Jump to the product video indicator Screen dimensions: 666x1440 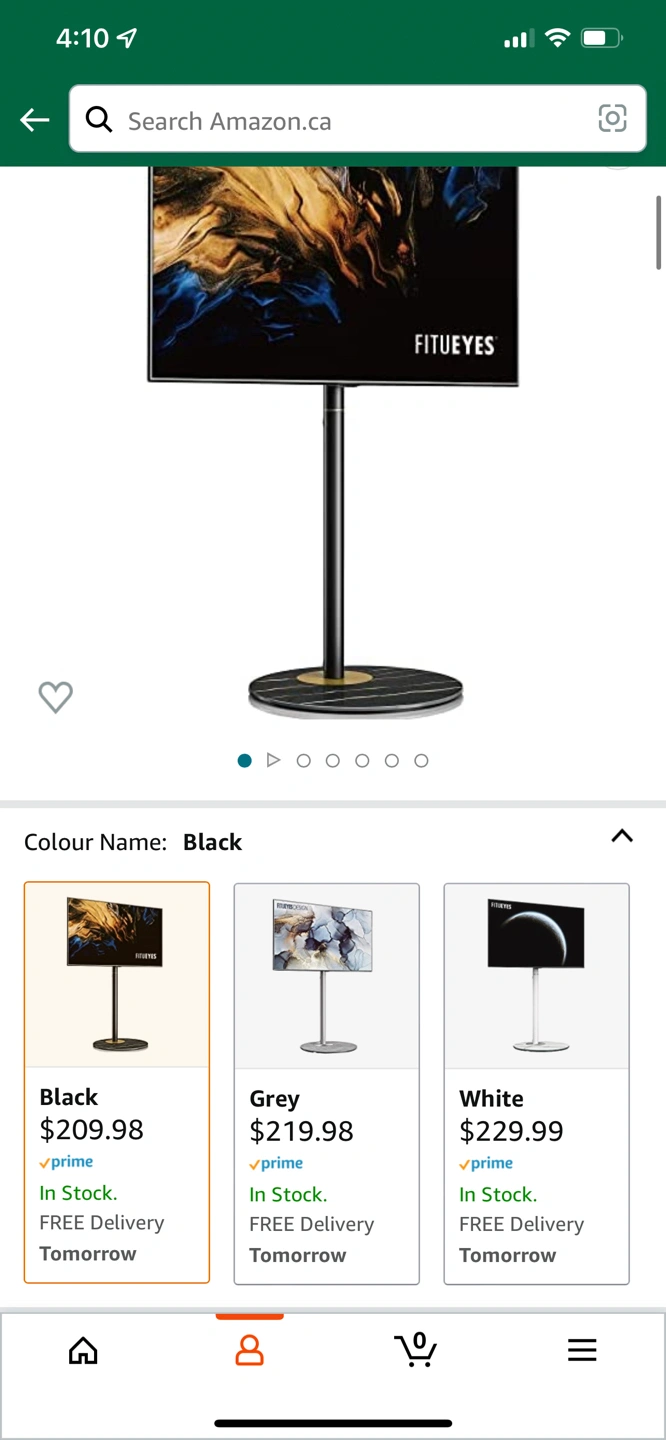pos(273,761)
